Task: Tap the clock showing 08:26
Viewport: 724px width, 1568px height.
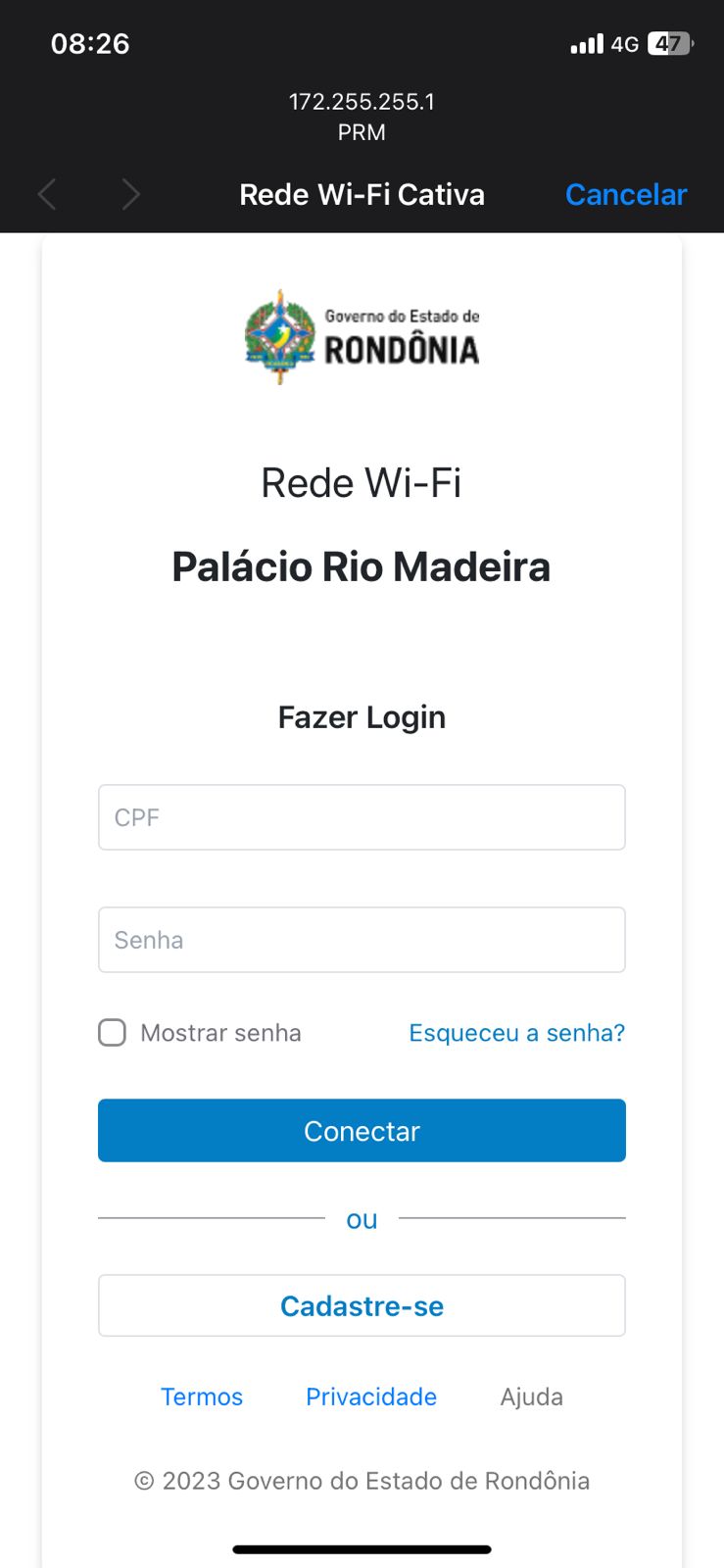Action: (x=90, y=43)
